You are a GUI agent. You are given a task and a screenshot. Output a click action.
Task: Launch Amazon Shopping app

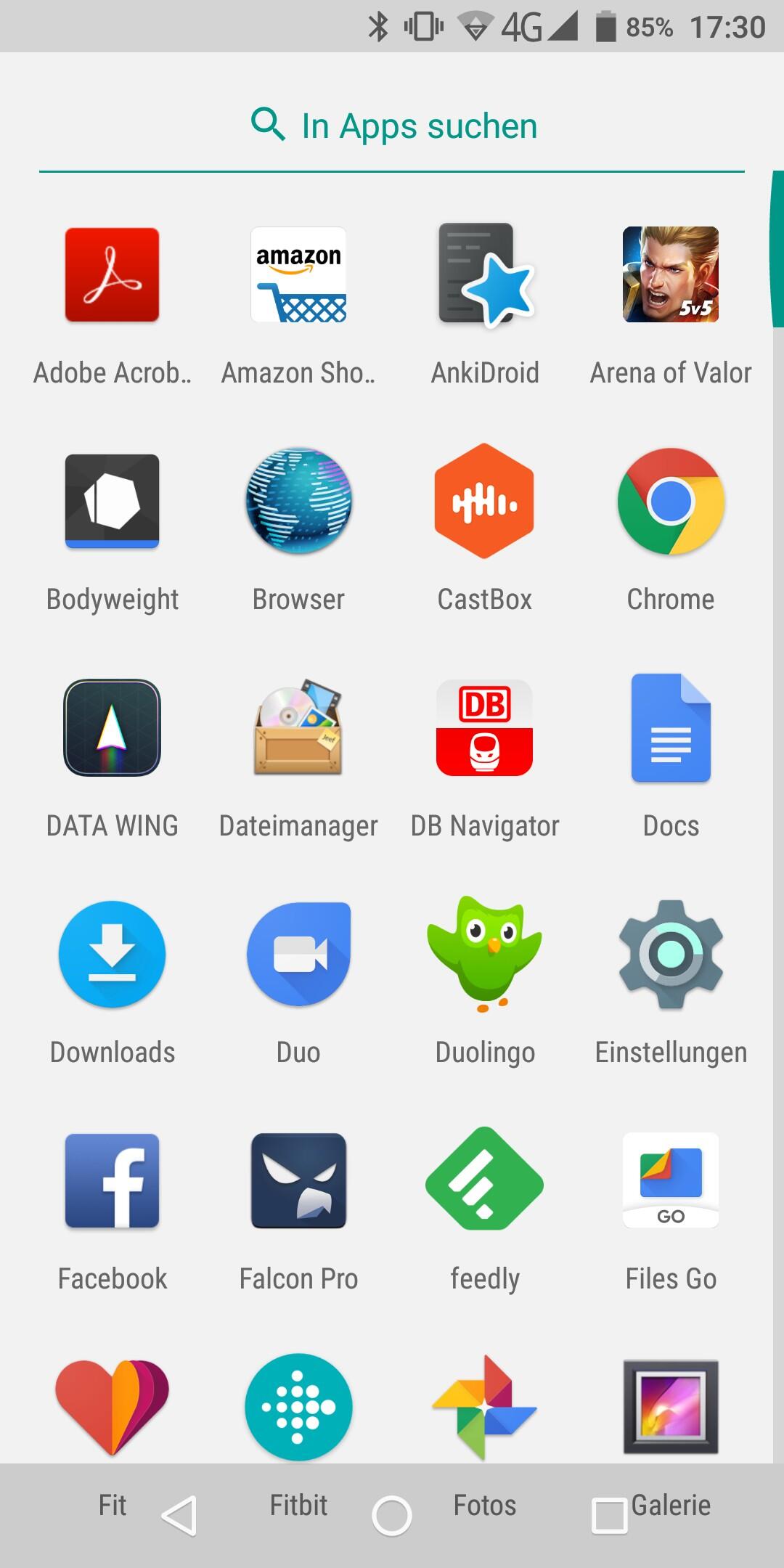[x=298, y=275]
